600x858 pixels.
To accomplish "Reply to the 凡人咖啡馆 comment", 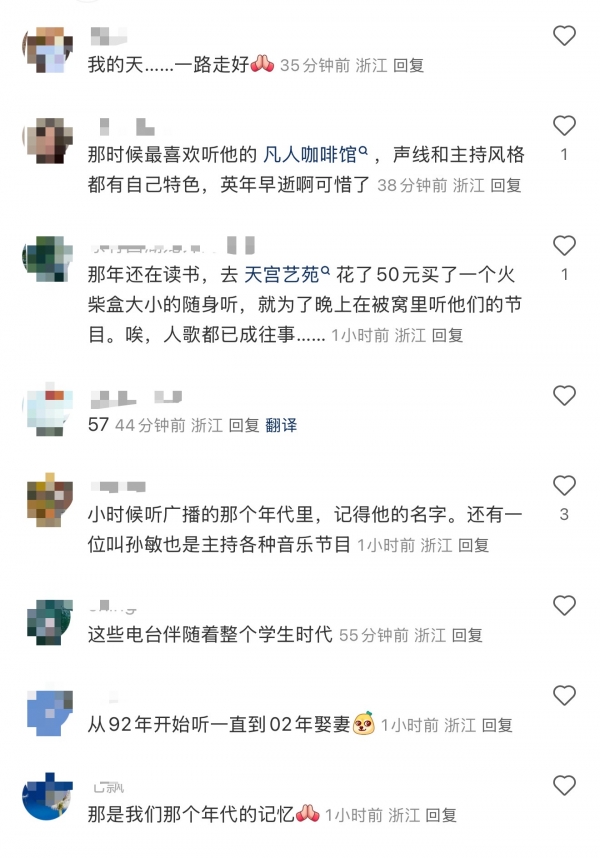I will [x=506, y=185].
